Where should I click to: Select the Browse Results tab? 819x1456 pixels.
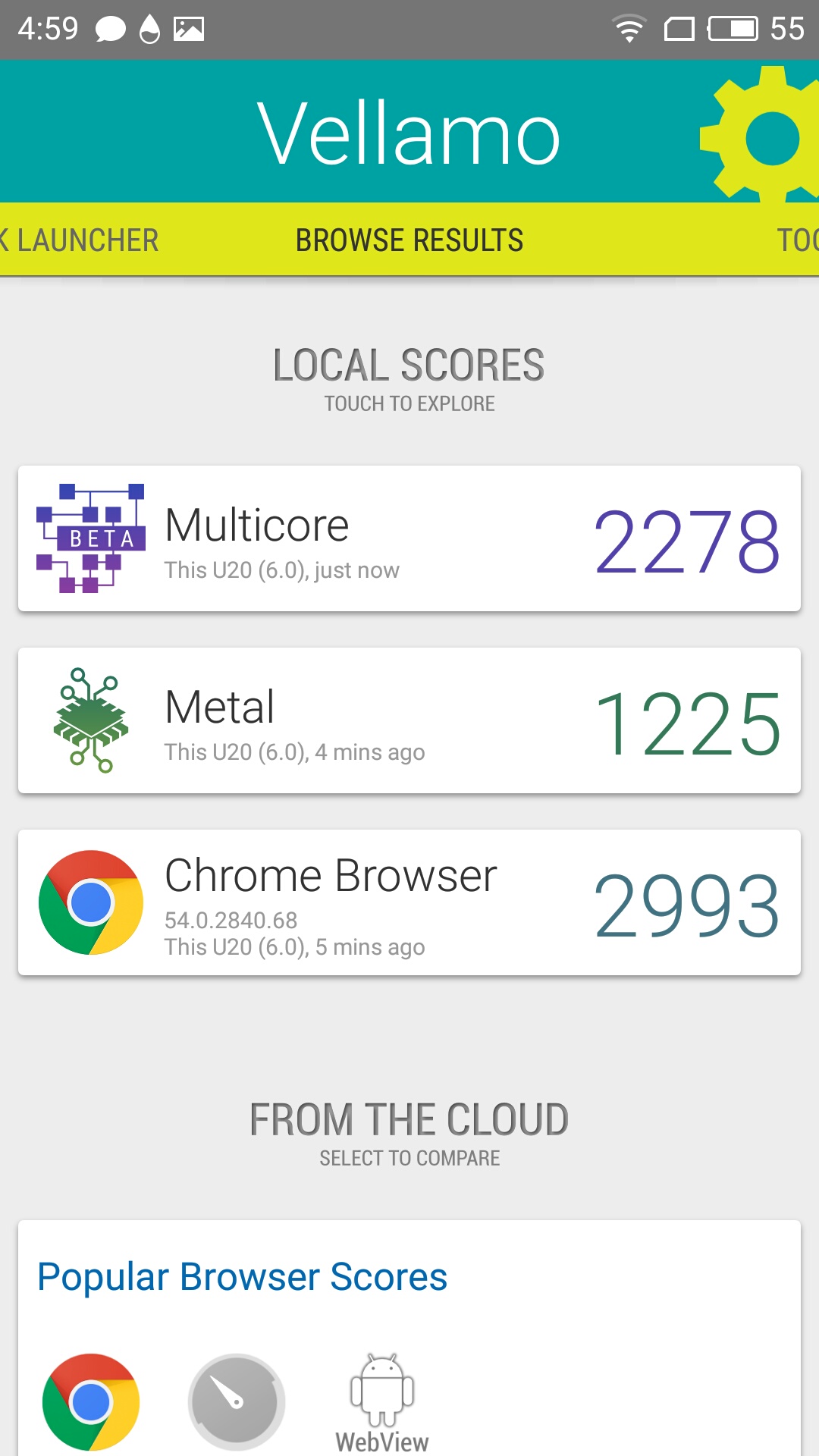pyautogui.click(x=409, y=240)
